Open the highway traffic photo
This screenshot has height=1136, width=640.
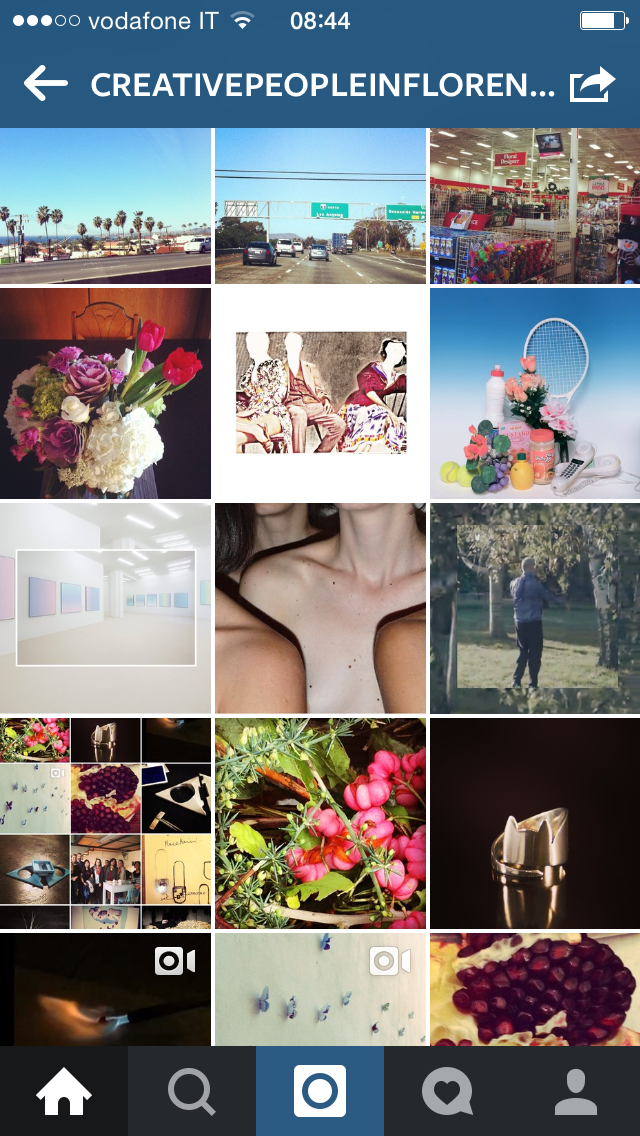pos(320,206)
